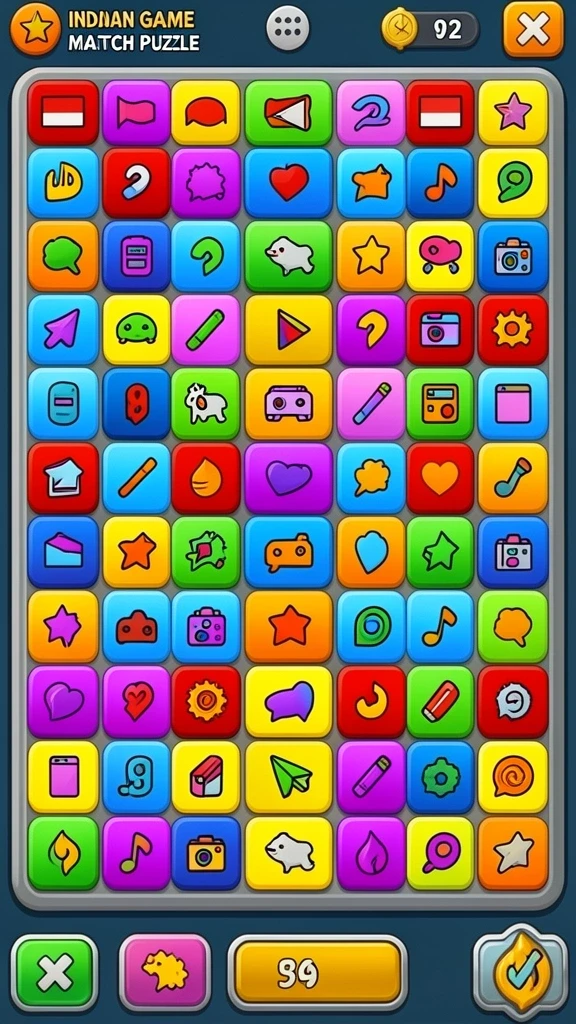Select the orange droplet tile on red

point(206,478)
